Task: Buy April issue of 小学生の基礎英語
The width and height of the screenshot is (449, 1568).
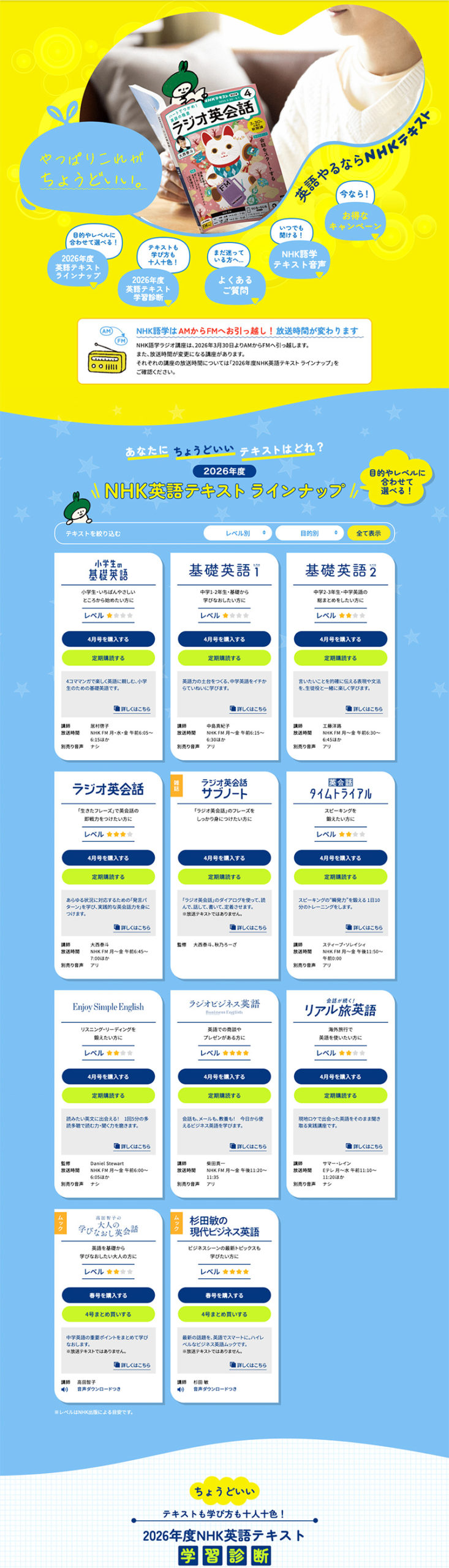Action: click(108, 639)
